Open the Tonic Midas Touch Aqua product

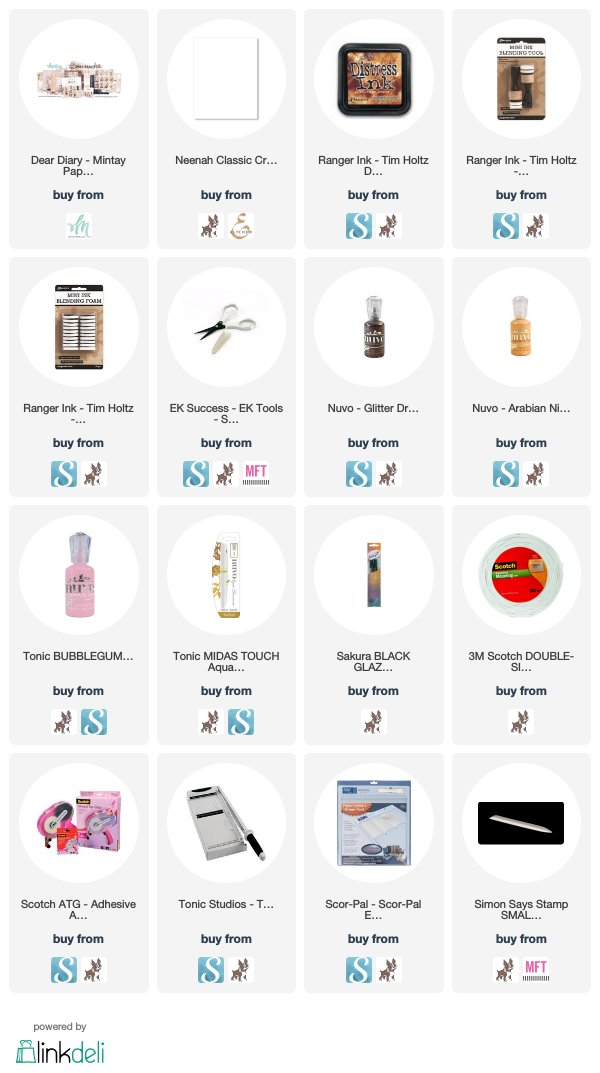(x=226, y=576)
